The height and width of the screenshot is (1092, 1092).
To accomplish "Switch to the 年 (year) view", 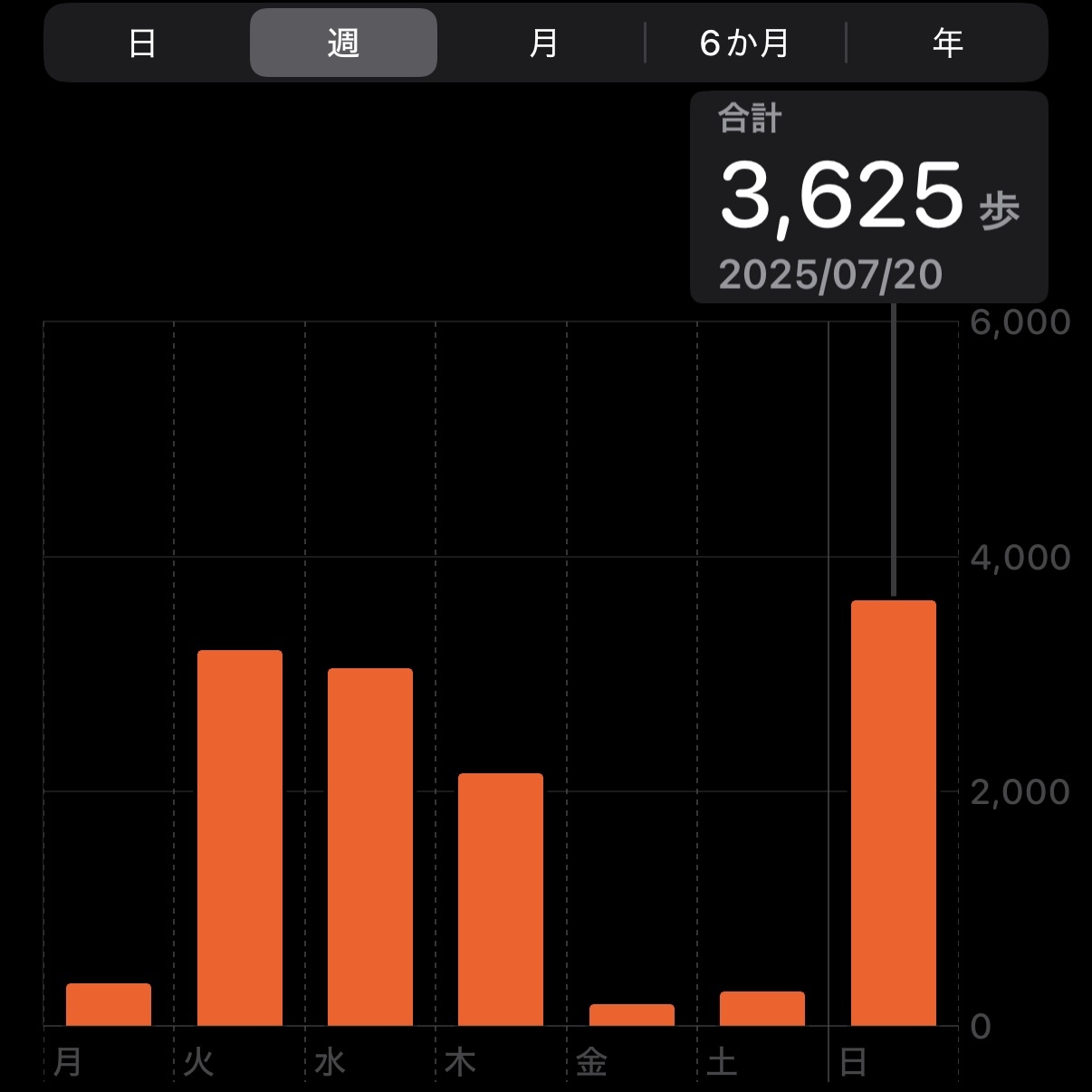I will click(x=947, y=43).
